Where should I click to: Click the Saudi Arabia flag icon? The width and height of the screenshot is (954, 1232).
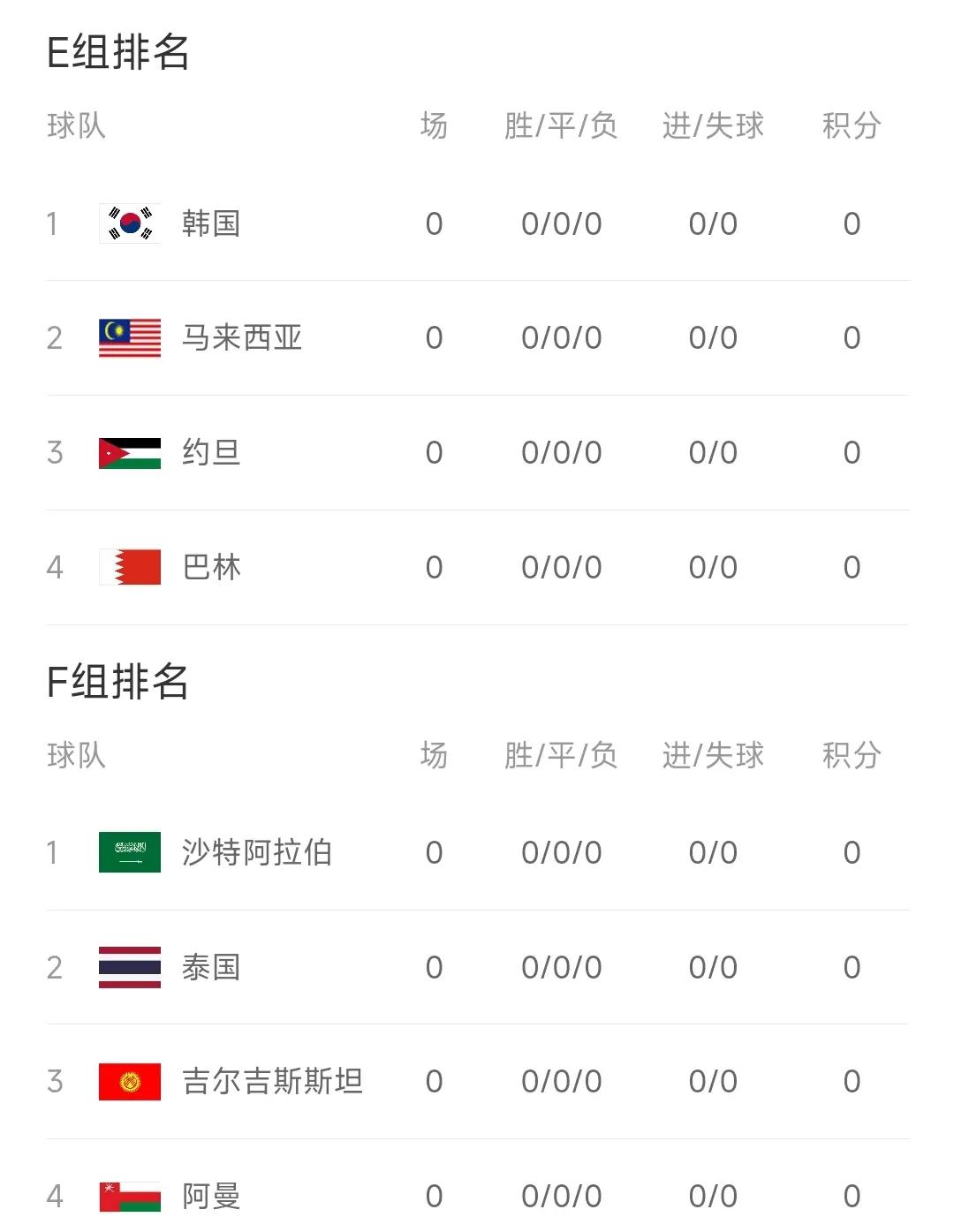(x=129, y=853)
